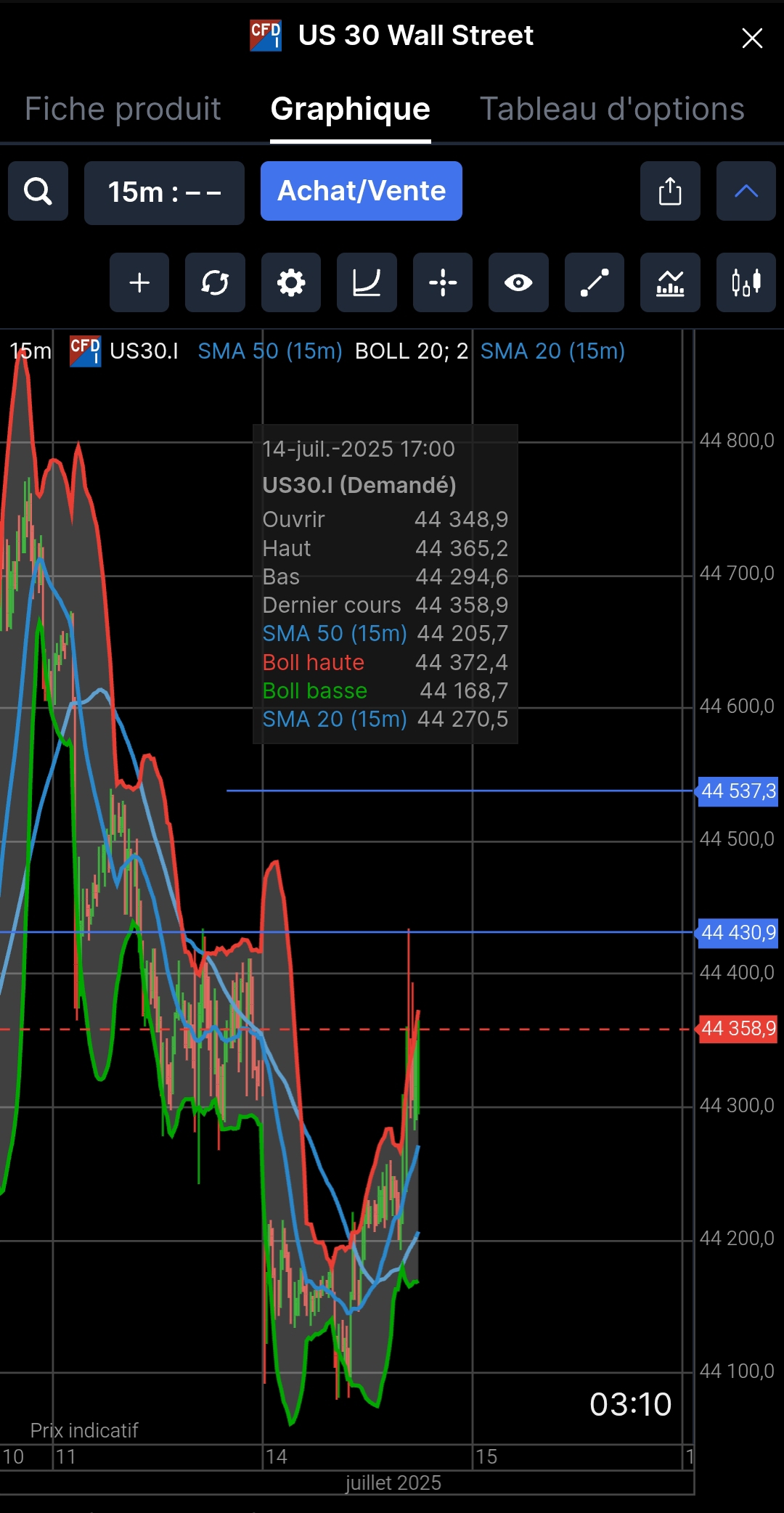Image resolution: width=784 pixels, height=1513 pixels.
Task: Select the trend line drawing tool
Action: [595, 282]
